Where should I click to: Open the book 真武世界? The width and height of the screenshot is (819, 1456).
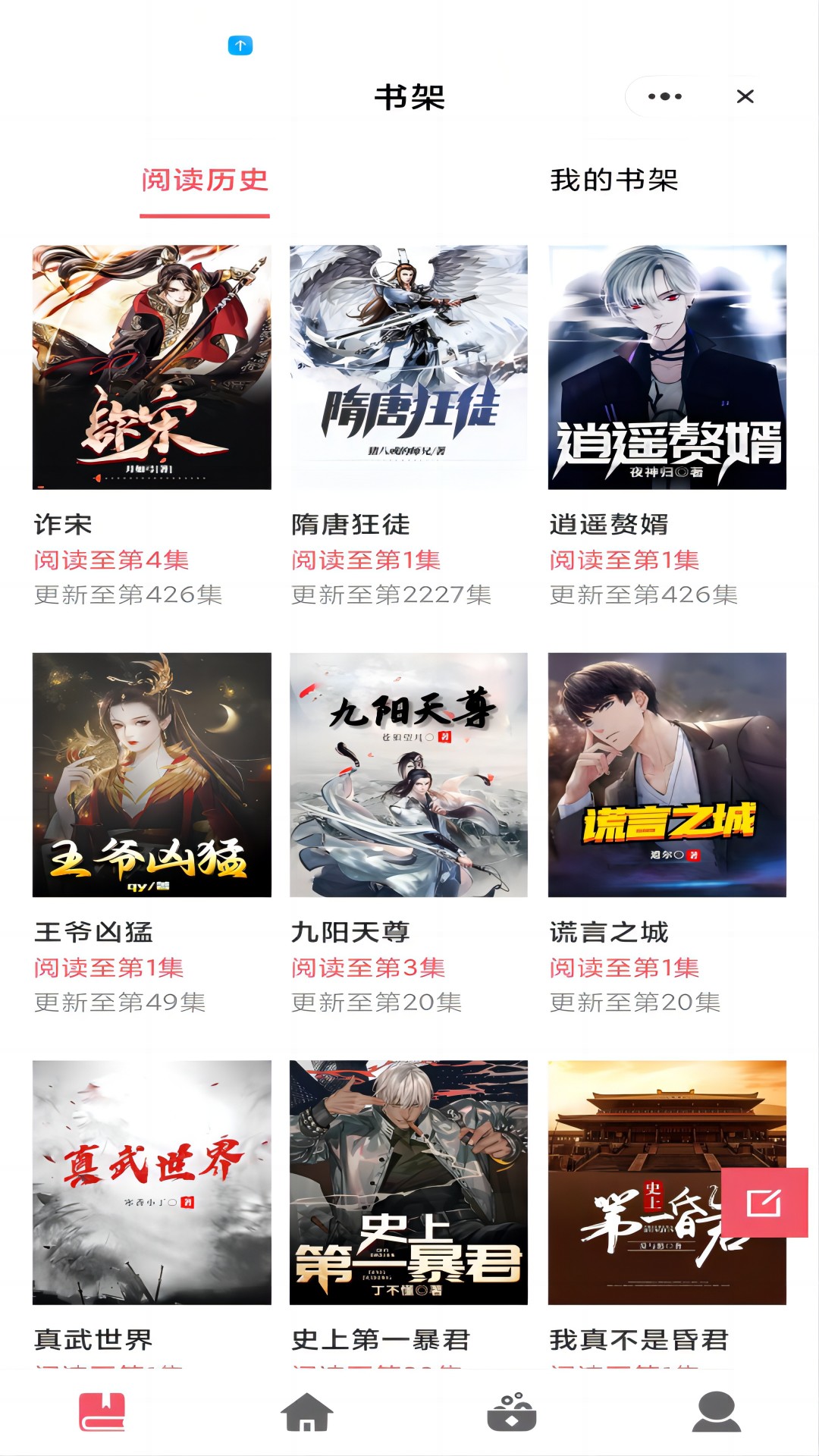[152, 1181]
